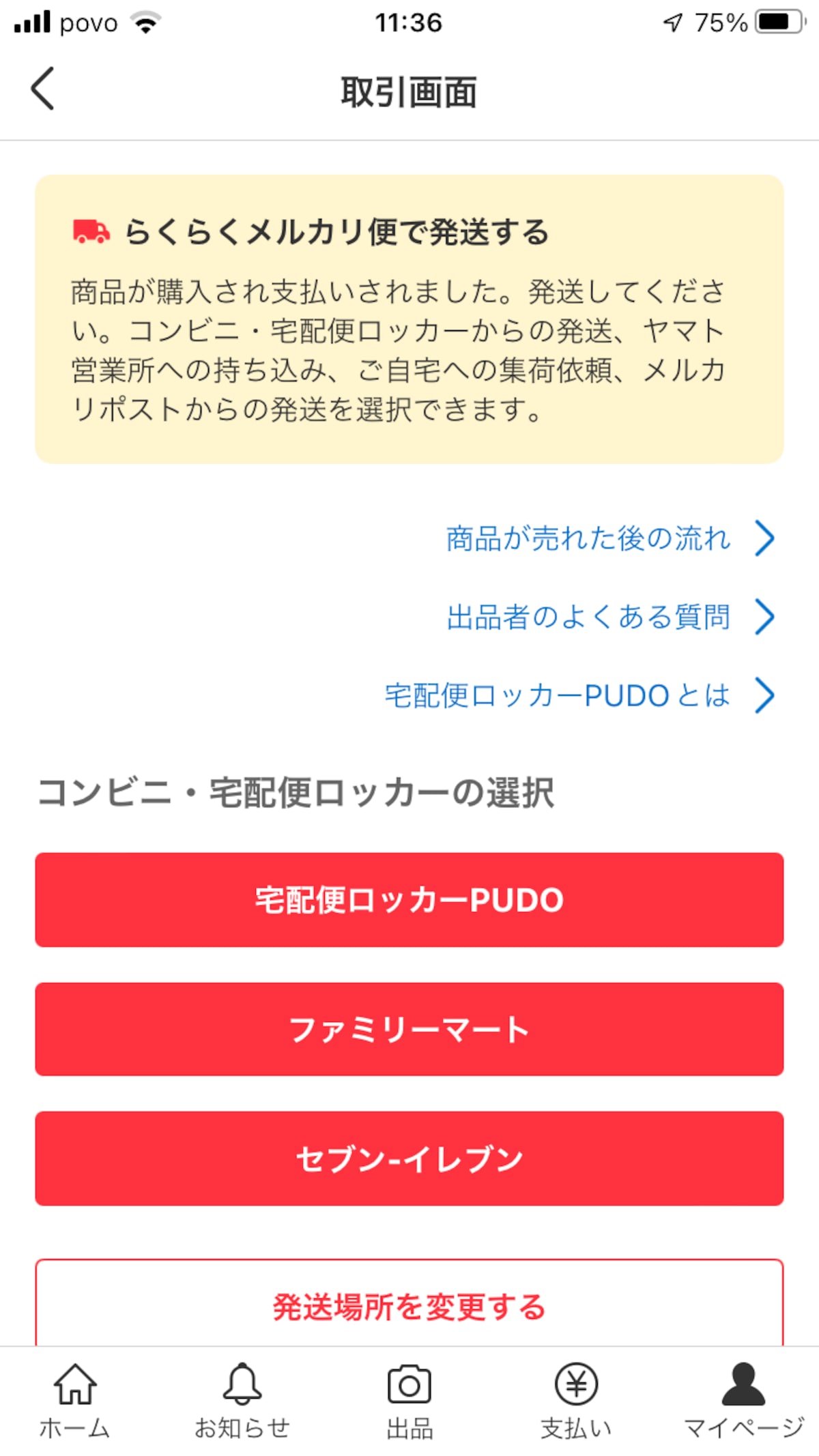This screenshot has height=1456, width=819.
Task: Open 商品が売れた後の流れ link
Action: [609, 538]
